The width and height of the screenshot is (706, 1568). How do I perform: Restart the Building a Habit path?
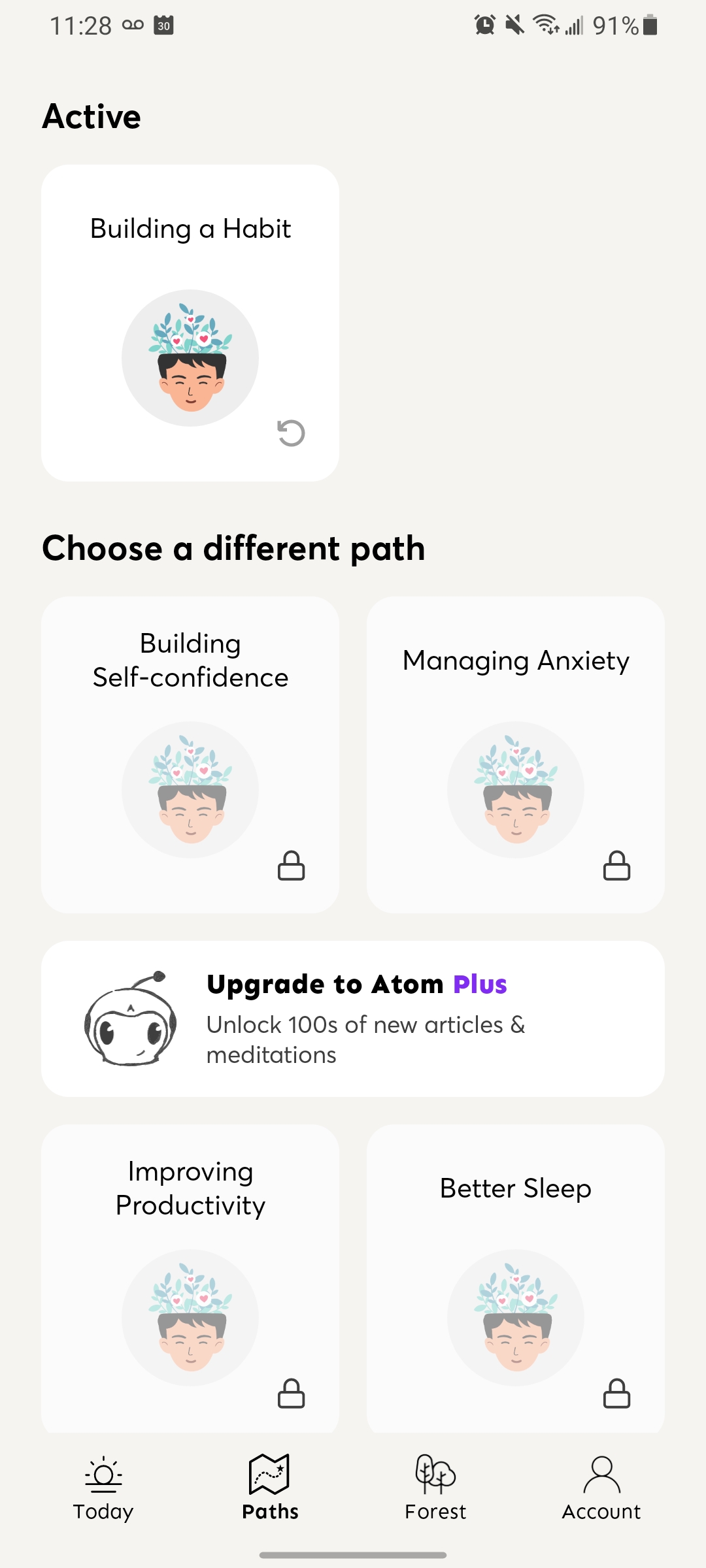291,433
